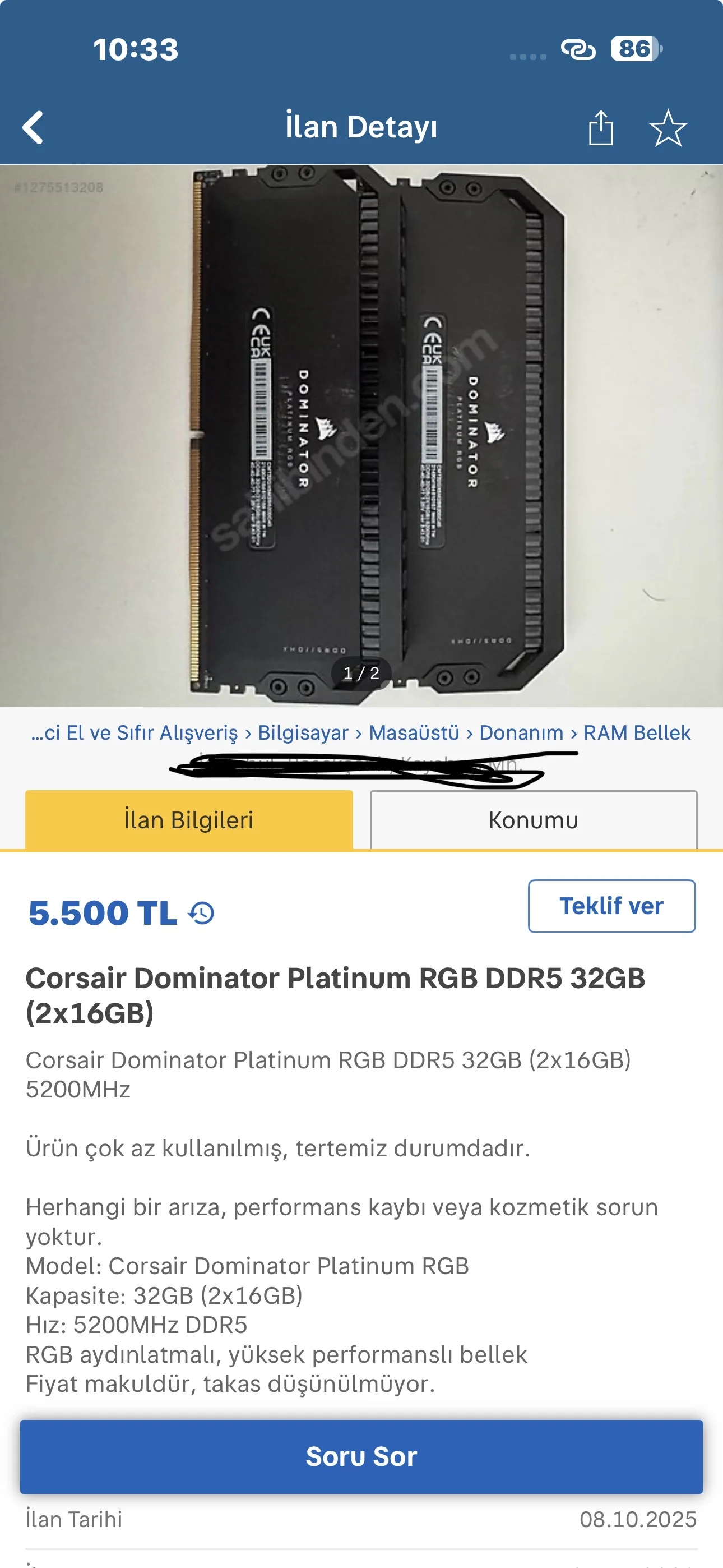
Task: View price history next to 5.500 TL
Action: pos(201,913)
